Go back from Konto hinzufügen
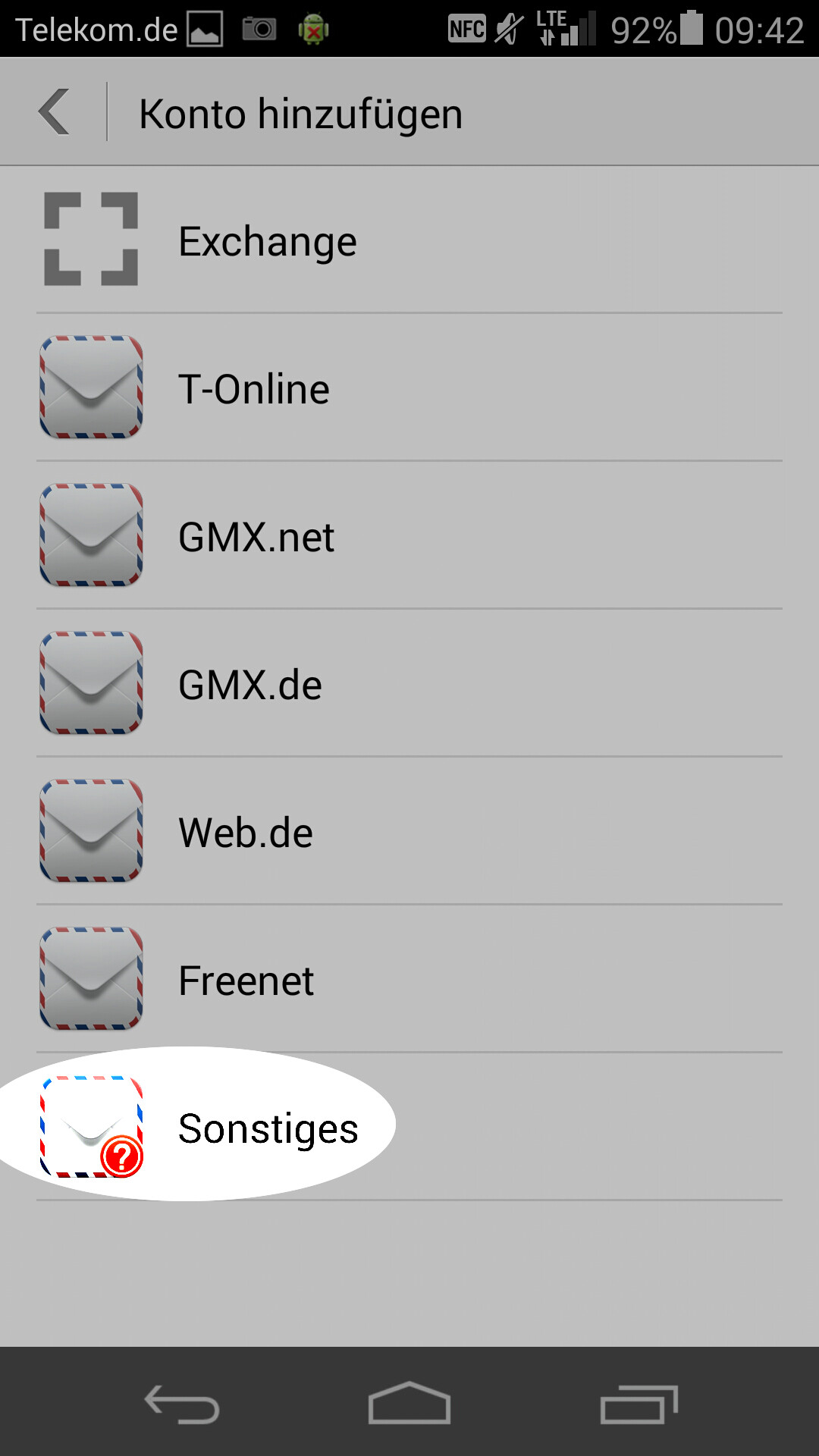Viewport: 819px width, 1456px height. tap(55, 112)
